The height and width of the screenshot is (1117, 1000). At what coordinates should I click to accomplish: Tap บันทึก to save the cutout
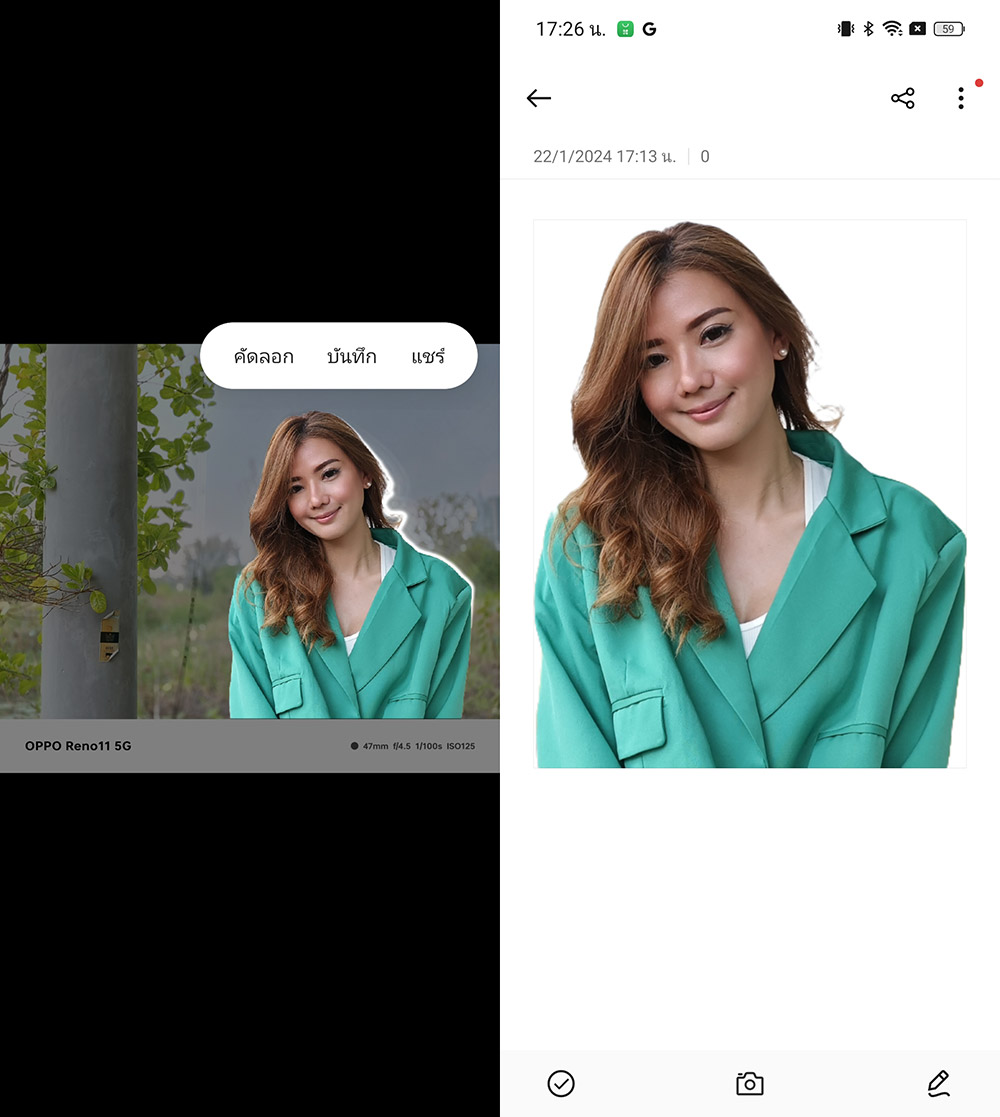[352, 356]
